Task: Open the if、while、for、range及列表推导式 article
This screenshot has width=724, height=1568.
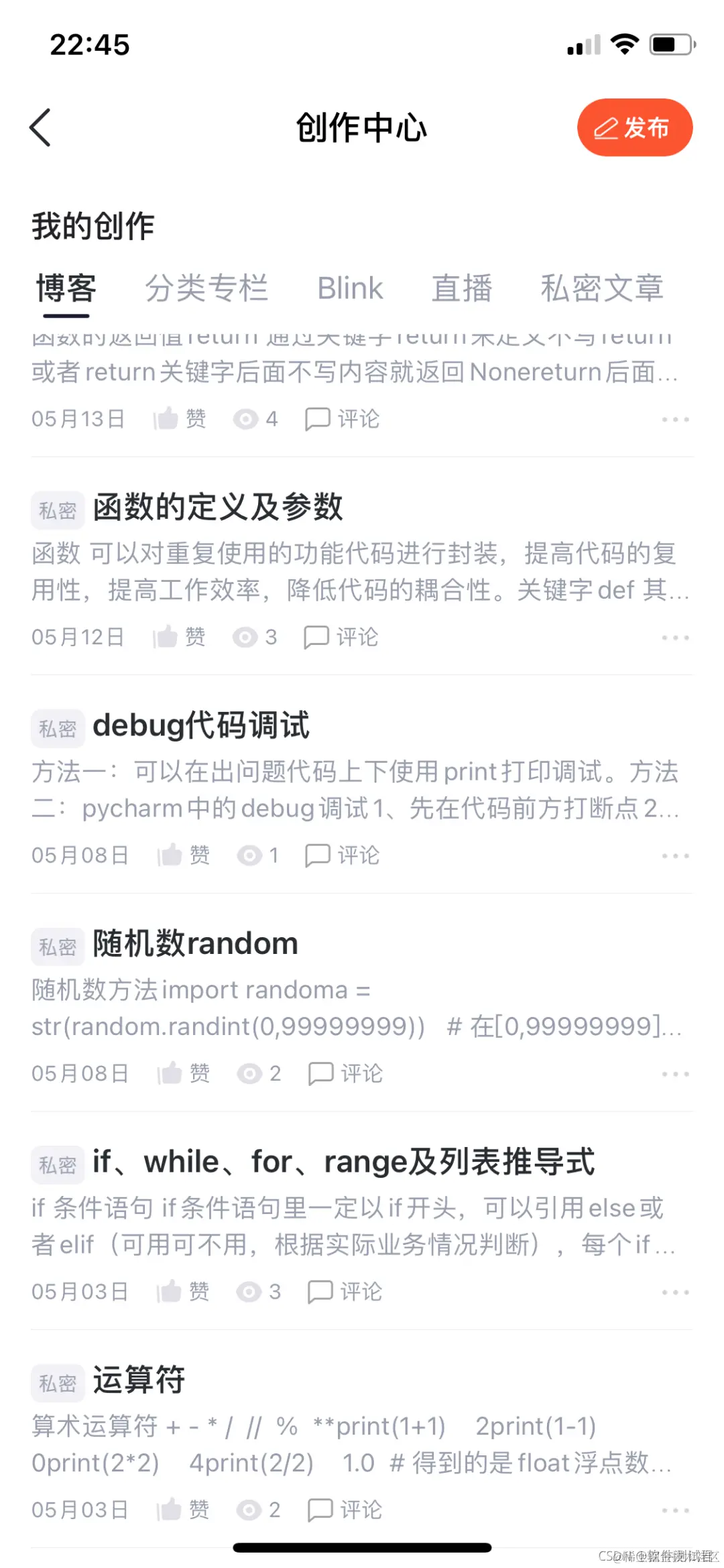Action: point(343,1162)
